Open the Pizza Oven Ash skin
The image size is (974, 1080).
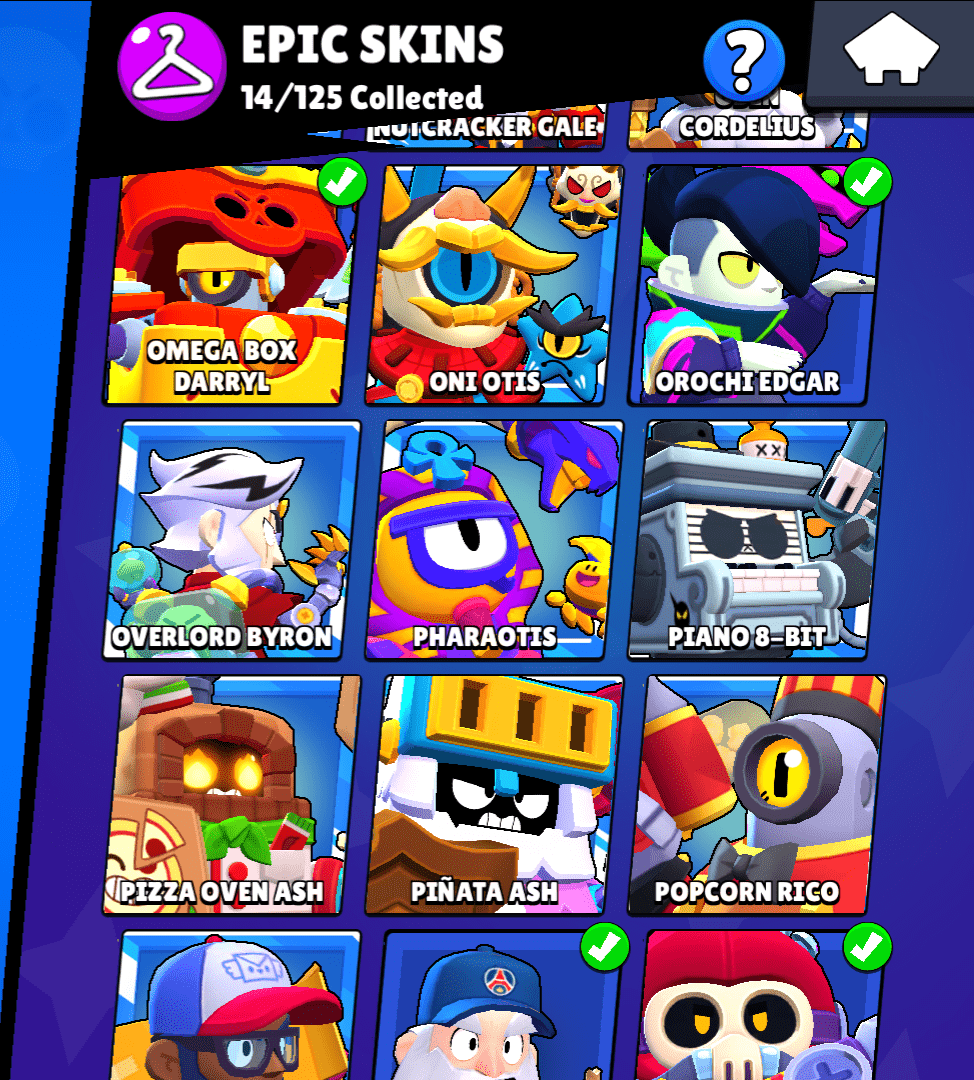point(230,795)
